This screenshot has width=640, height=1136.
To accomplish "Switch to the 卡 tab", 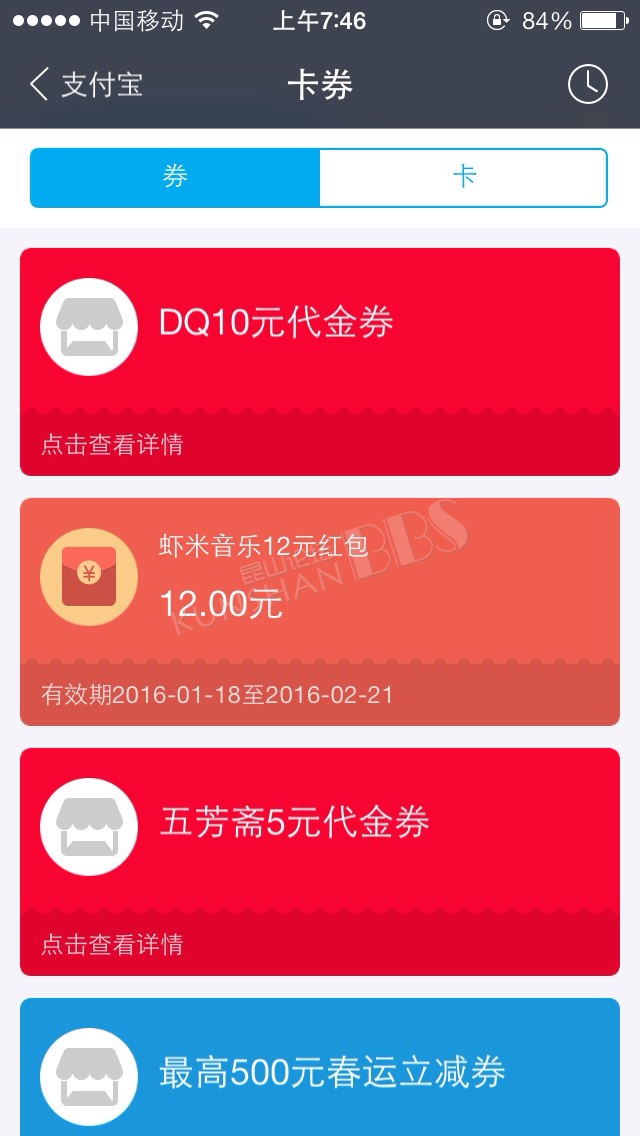I will [x=463, y=178].
